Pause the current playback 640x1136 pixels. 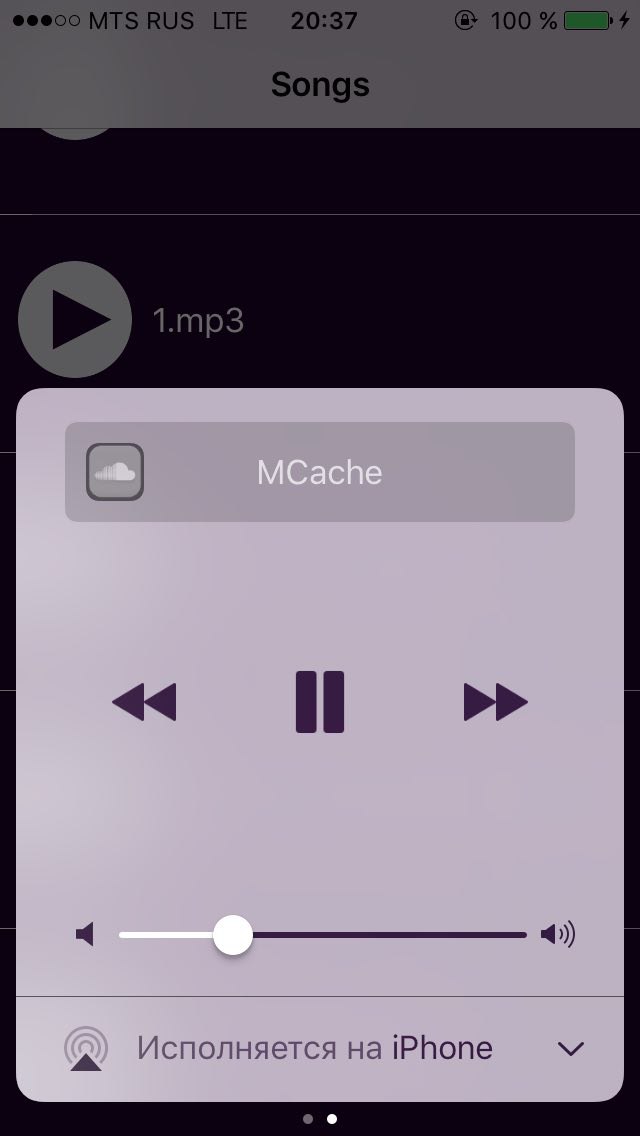320,702
